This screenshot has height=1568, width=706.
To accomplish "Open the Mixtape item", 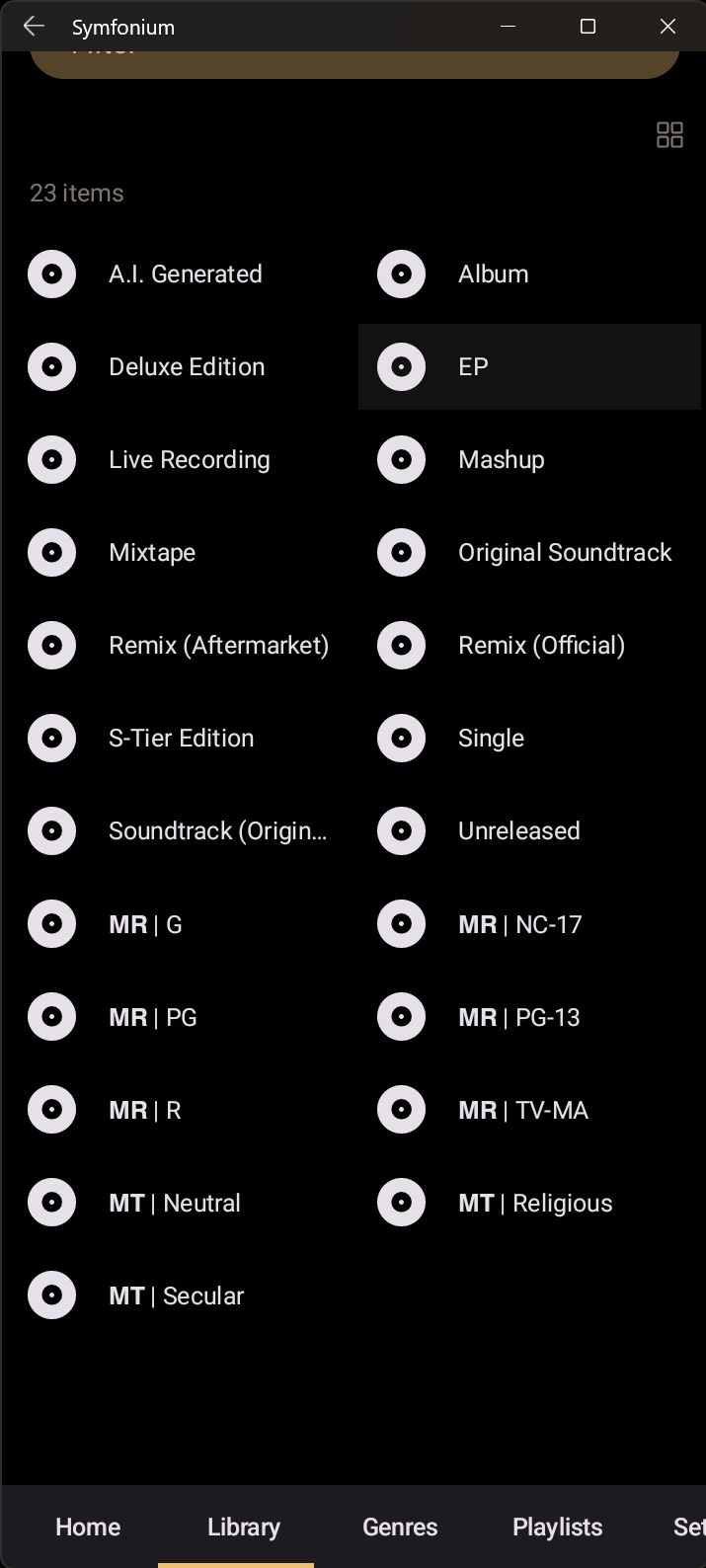I will tap(181, 553).
